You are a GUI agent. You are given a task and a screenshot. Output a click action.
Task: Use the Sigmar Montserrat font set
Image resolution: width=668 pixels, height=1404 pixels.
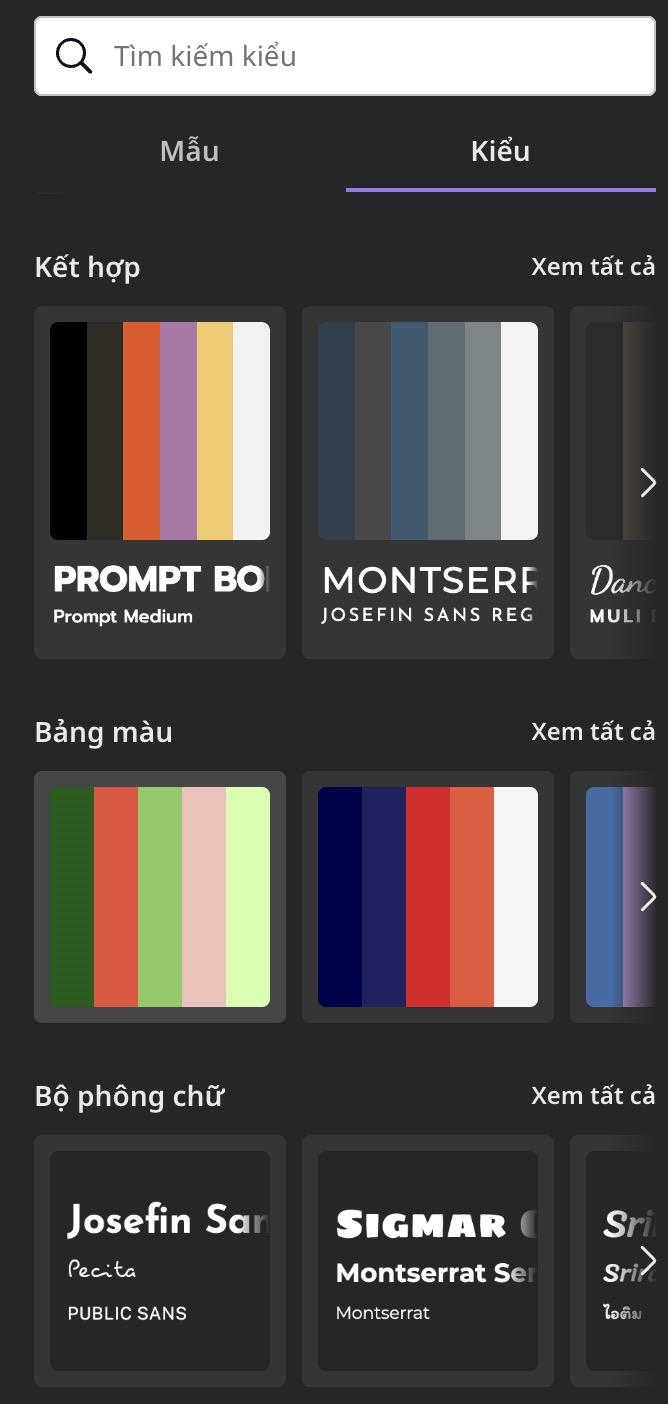click(428, 1260)
